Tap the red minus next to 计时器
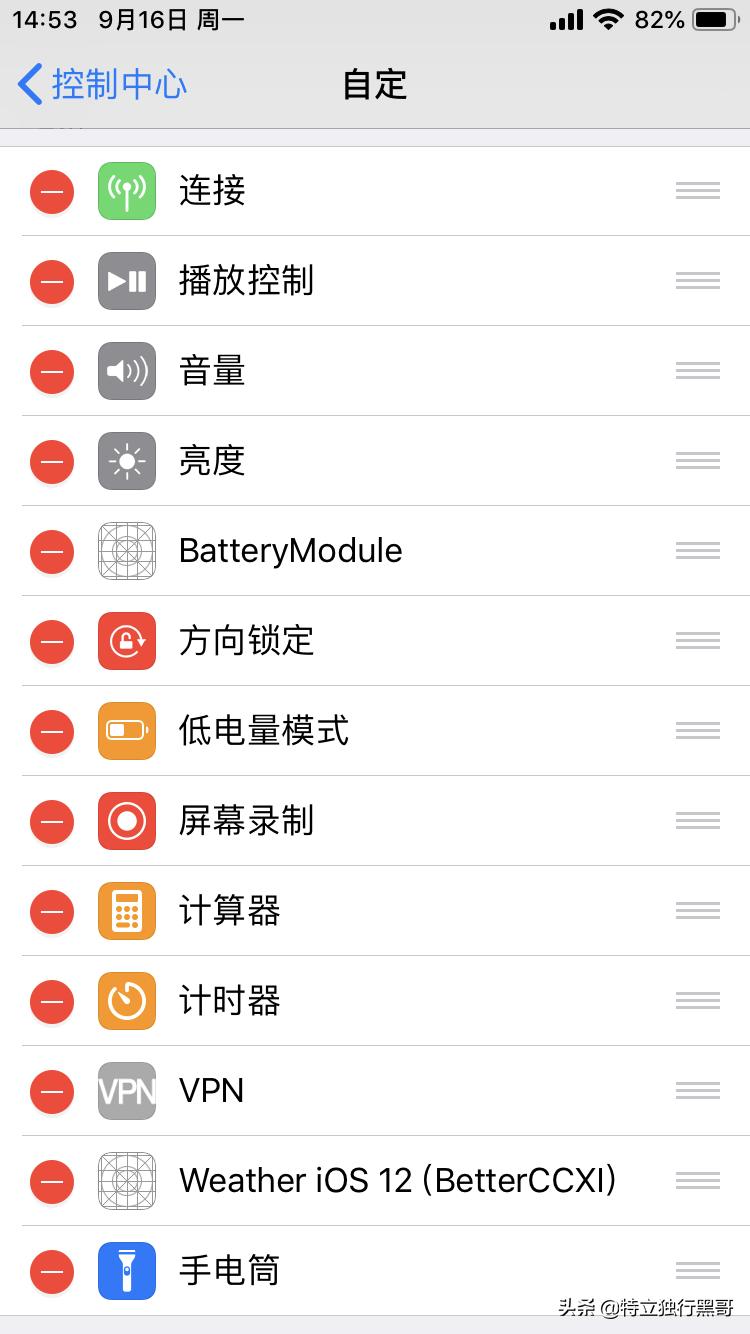The image size is (750, 1334). pos(51,1001)
